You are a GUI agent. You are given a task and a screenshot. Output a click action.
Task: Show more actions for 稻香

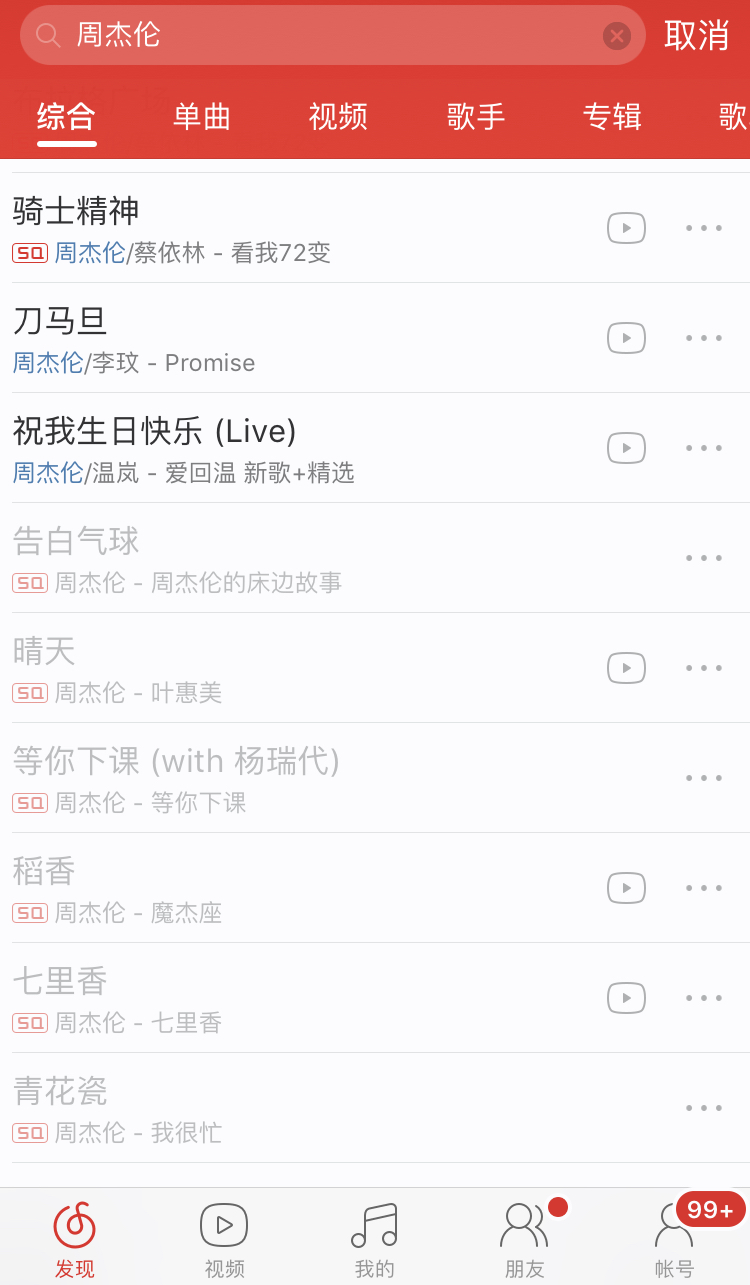pyautogui.click(x=704, y=888)
